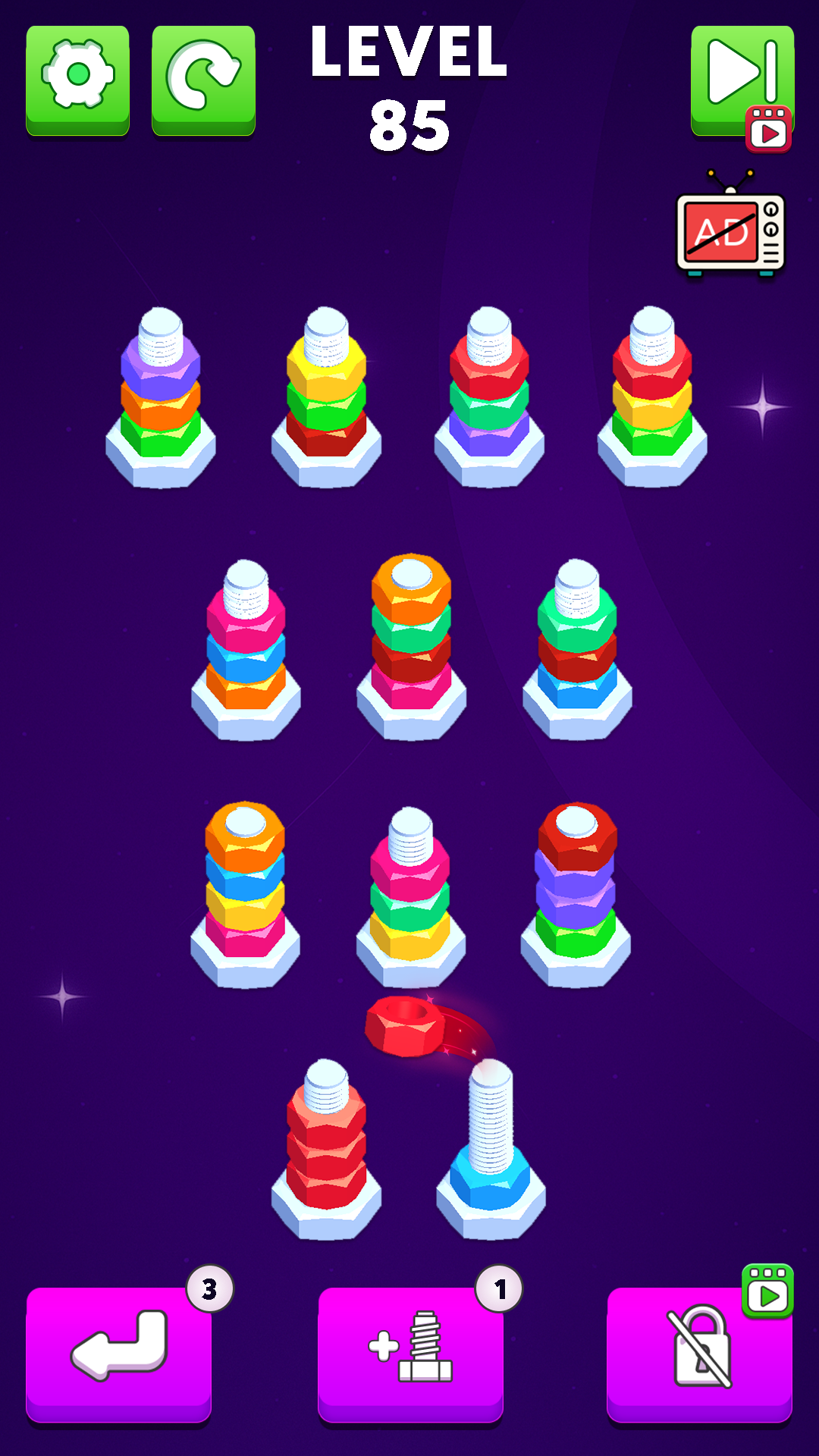Select the bolt with a single blue nut
This screenshot has width=819, height=1456.
[491, 1153]
